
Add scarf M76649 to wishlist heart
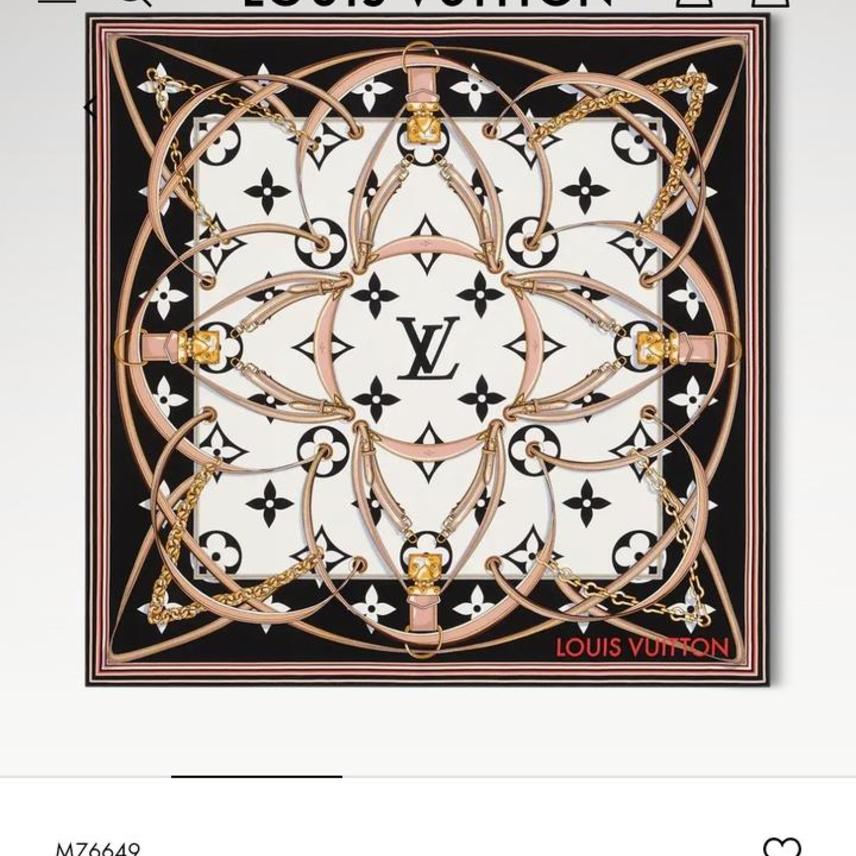click(x=781, y=848)
